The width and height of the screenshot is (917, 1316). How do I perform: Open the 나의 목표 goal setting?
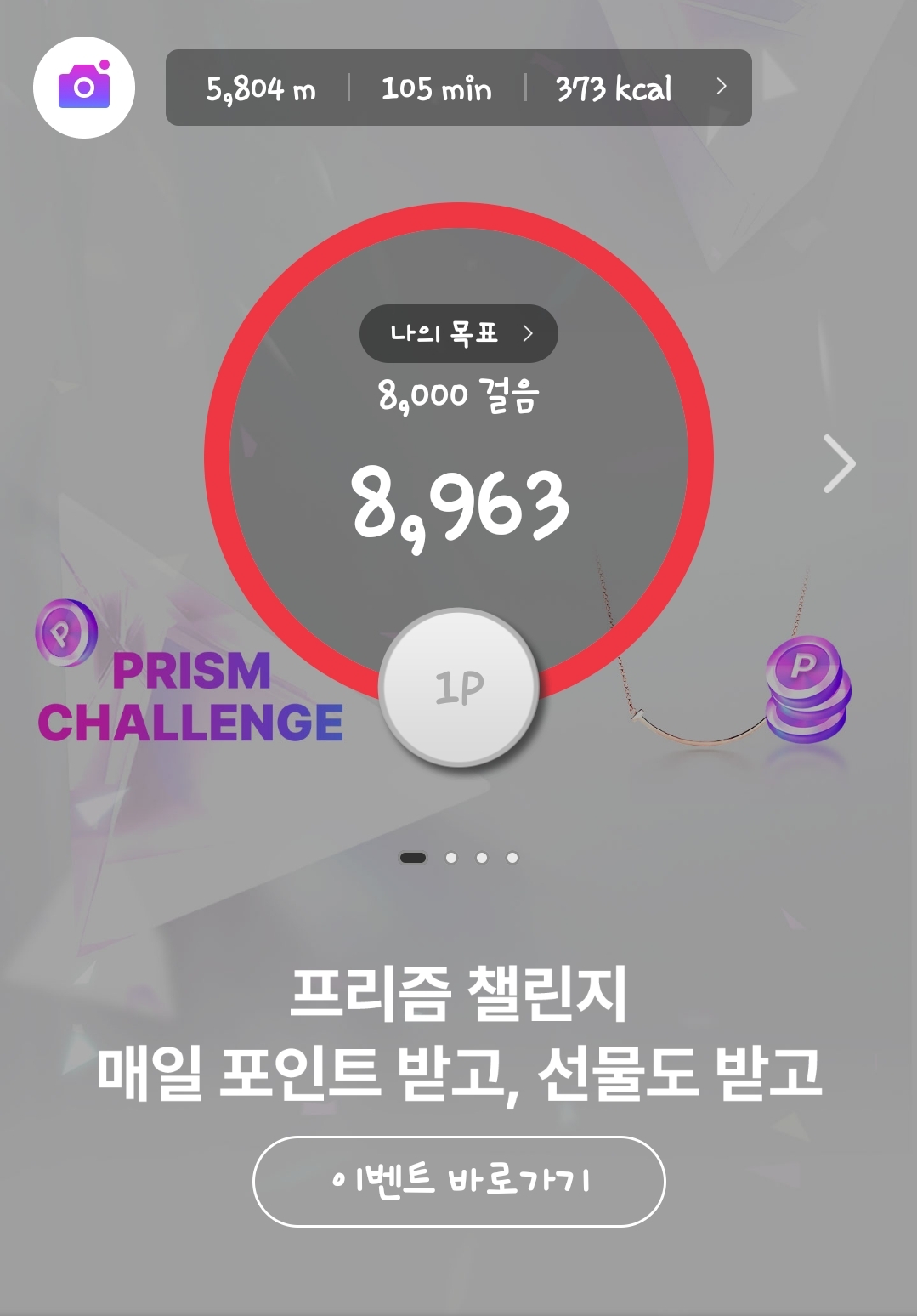(458, 333)
